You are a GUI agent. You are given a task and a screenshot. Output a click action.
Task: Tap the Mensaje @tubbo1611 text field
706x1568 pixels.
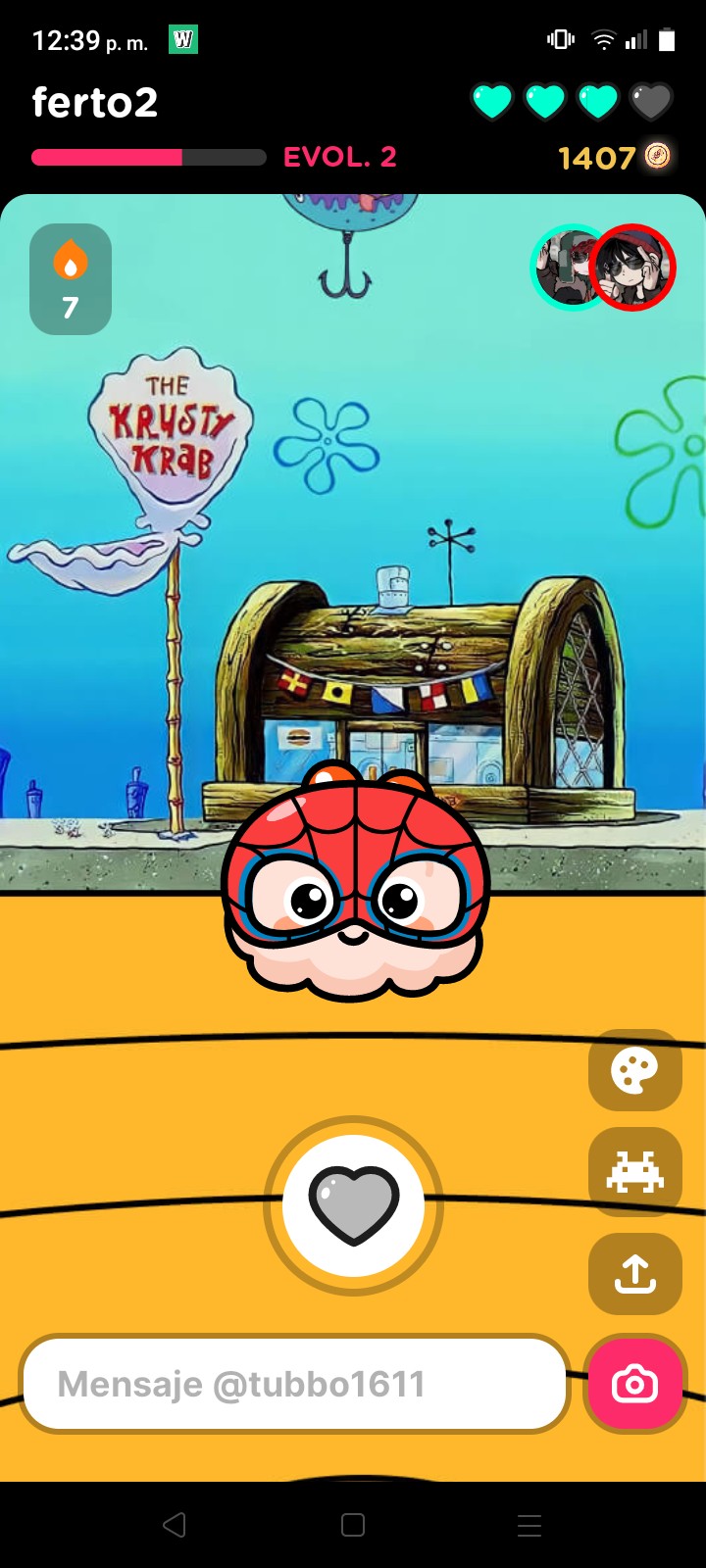294,1384
